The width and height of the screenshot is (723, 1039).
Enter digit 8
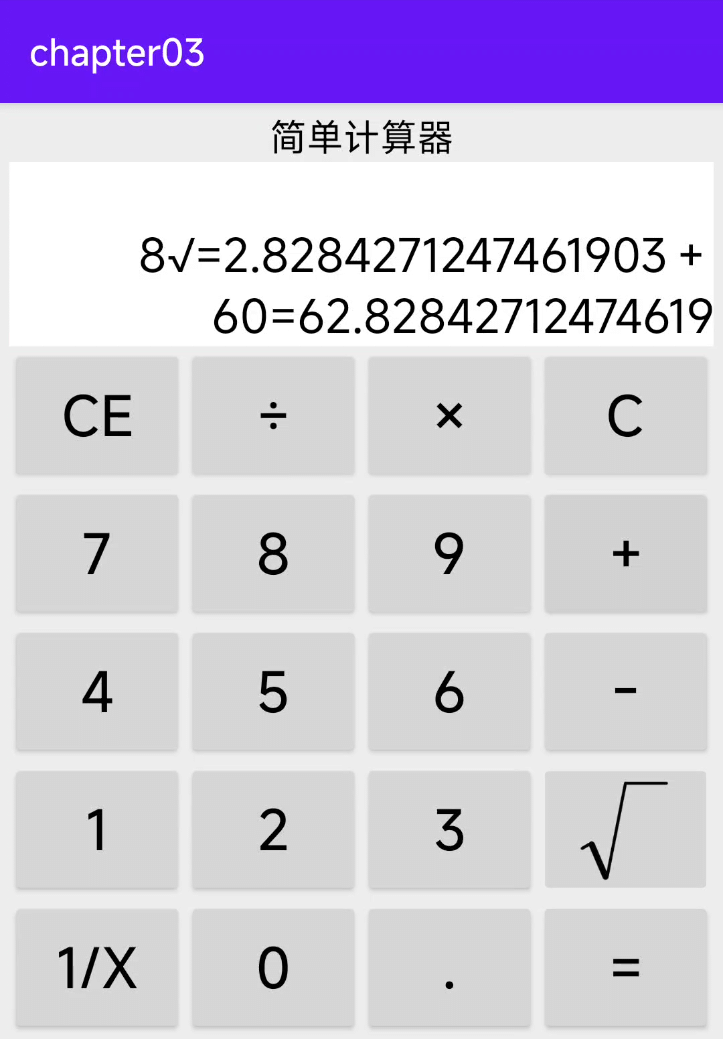click(x=273, y=553)
